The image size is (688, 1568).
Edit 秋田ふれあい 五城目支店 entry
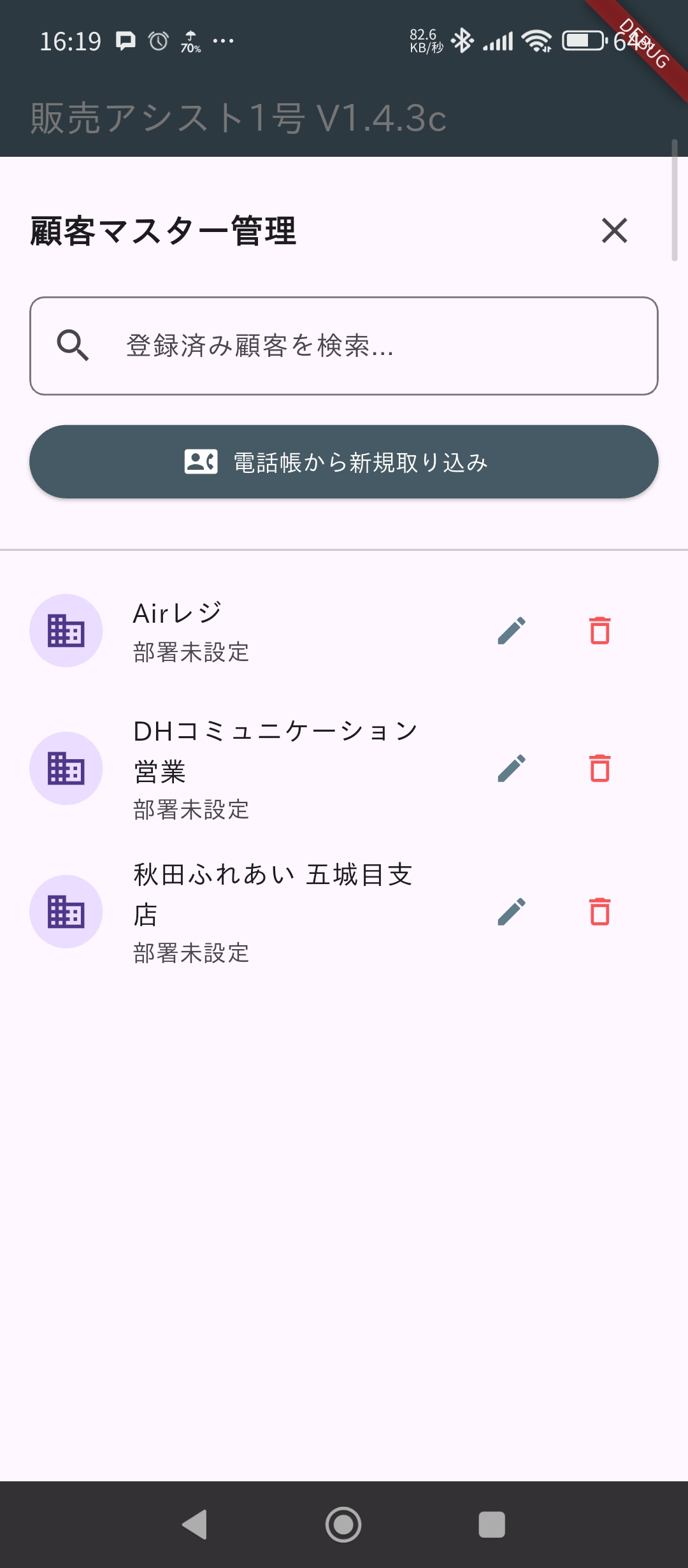512,912
